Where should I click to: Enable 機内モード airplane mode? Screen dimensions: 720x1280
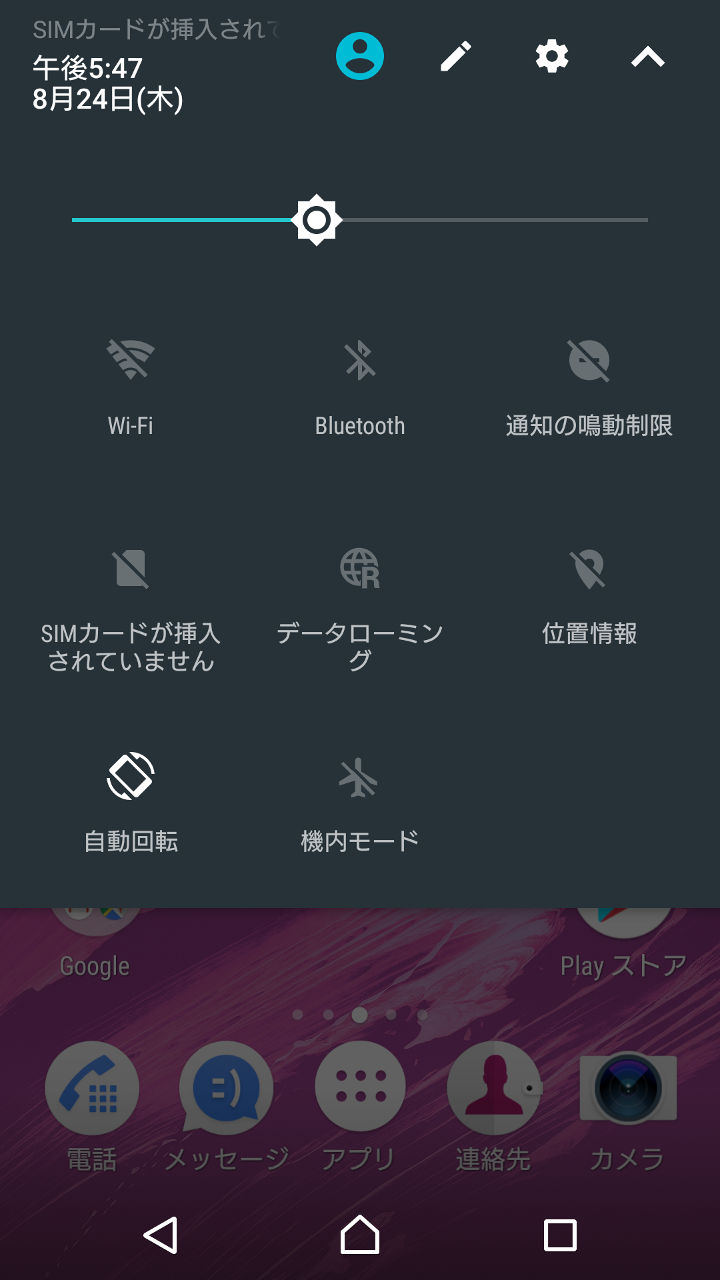pyautogui.click(x=360, y=777)
